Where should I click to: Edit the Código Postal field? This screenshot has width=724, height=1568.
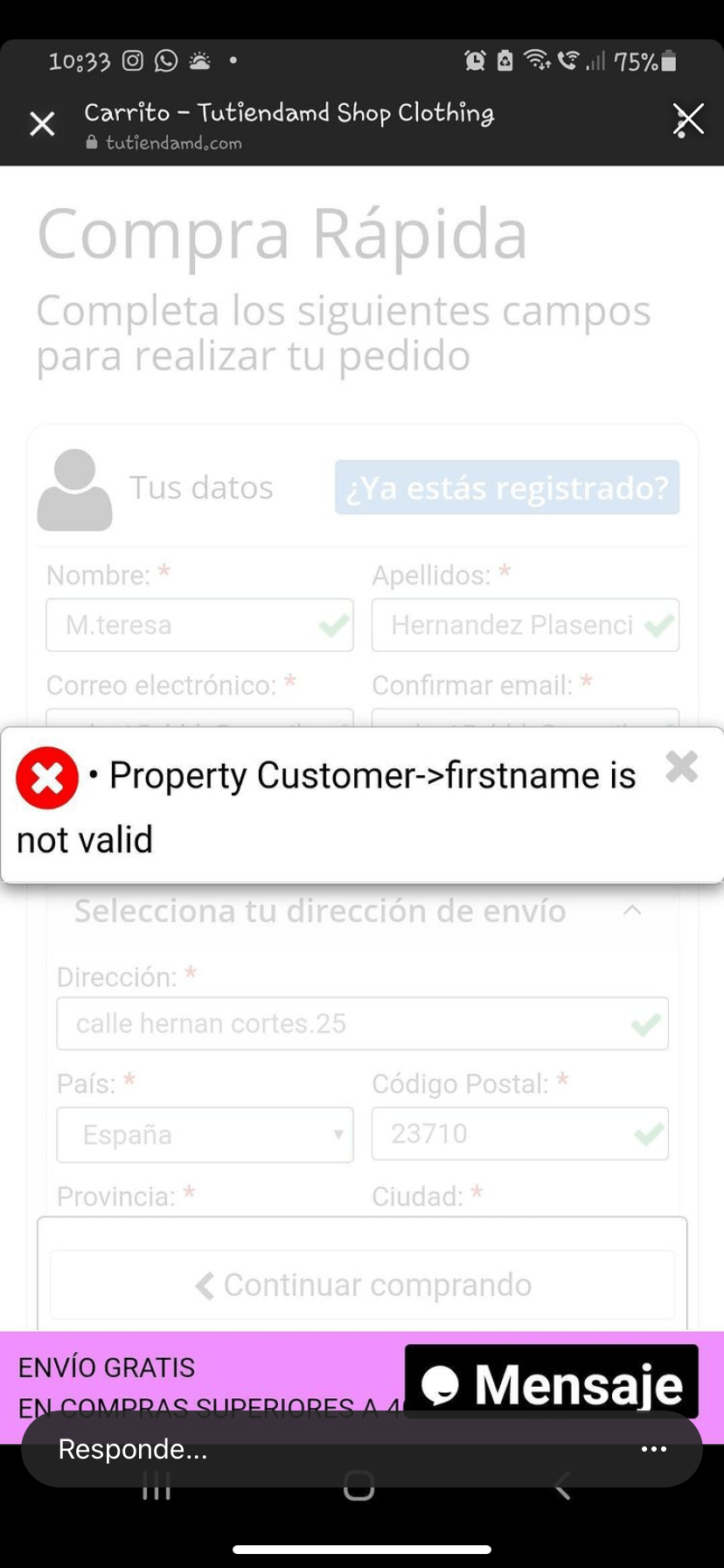point(520,1134)
